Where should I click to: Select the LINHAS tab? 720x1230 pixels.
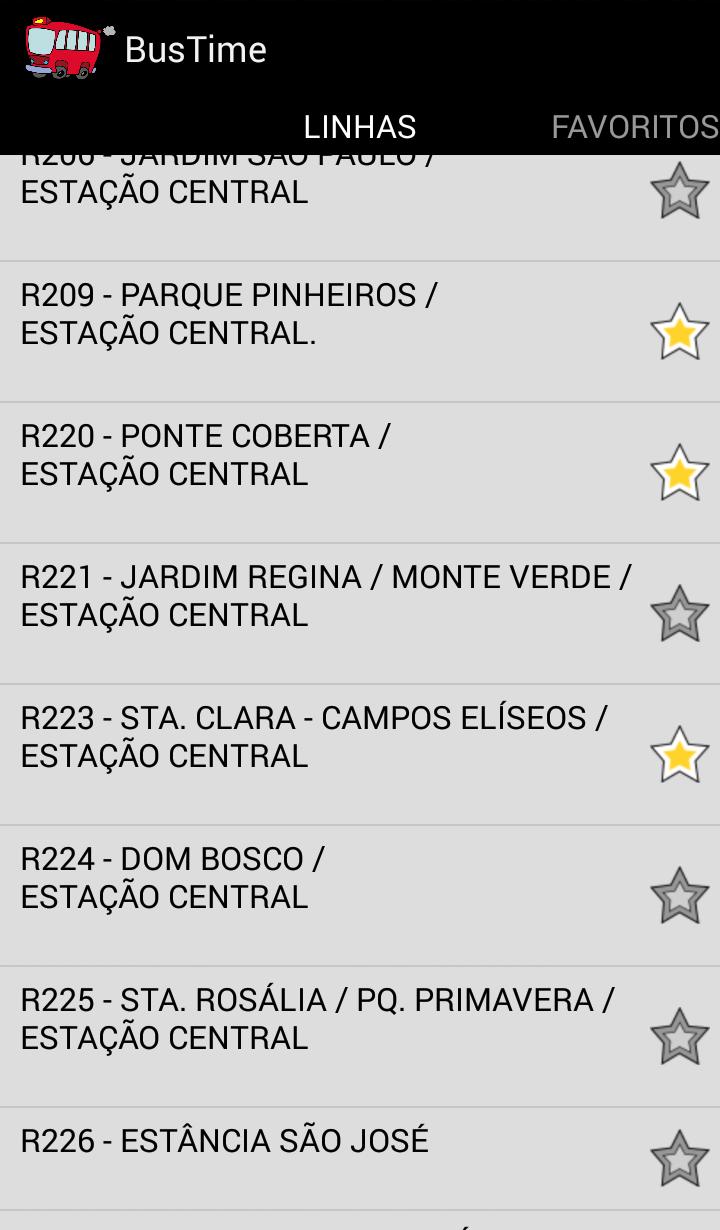(x=359, y=127)
